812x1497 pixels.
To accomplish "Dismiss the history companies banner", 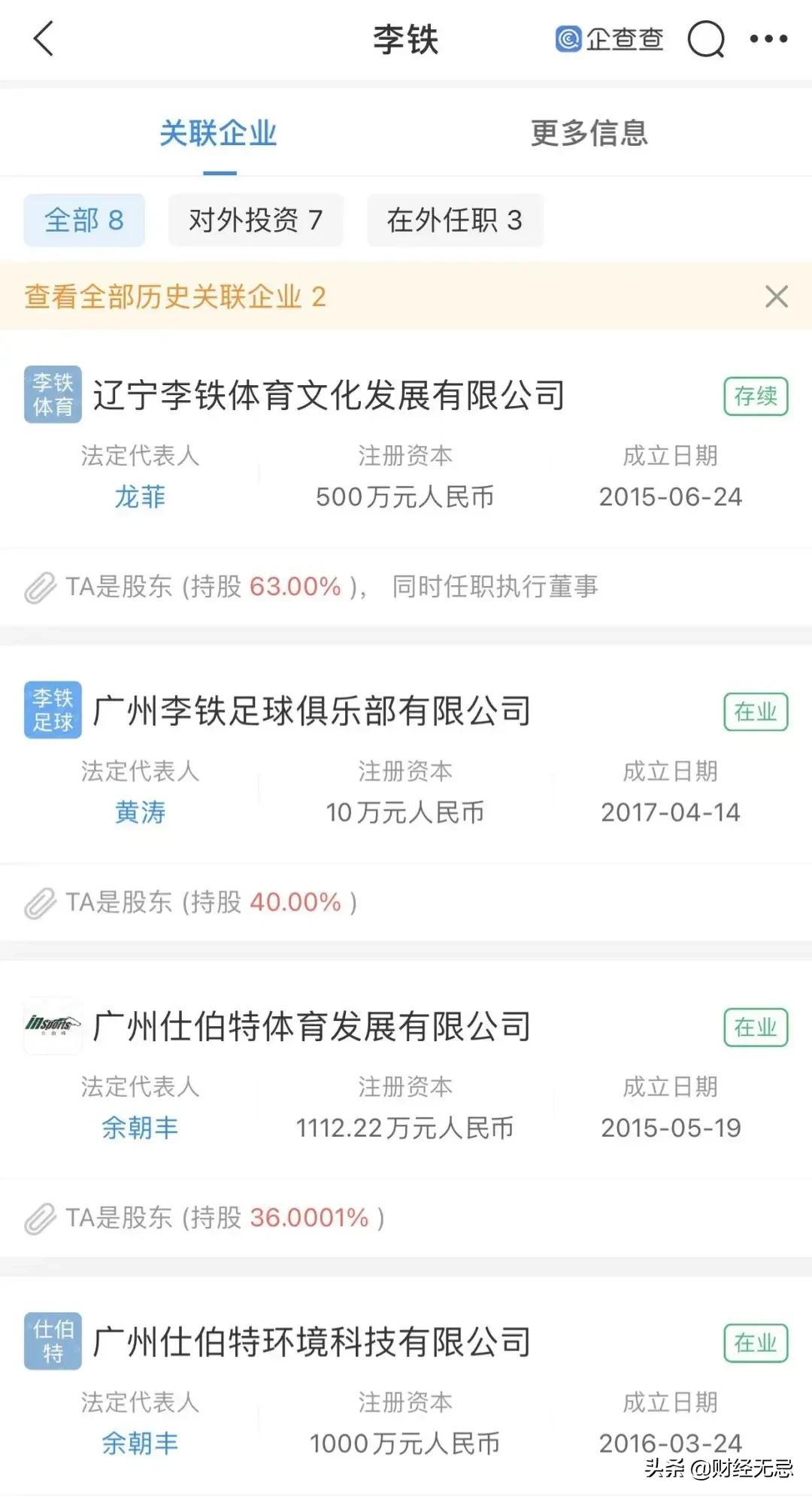I will tap(776, 297).
